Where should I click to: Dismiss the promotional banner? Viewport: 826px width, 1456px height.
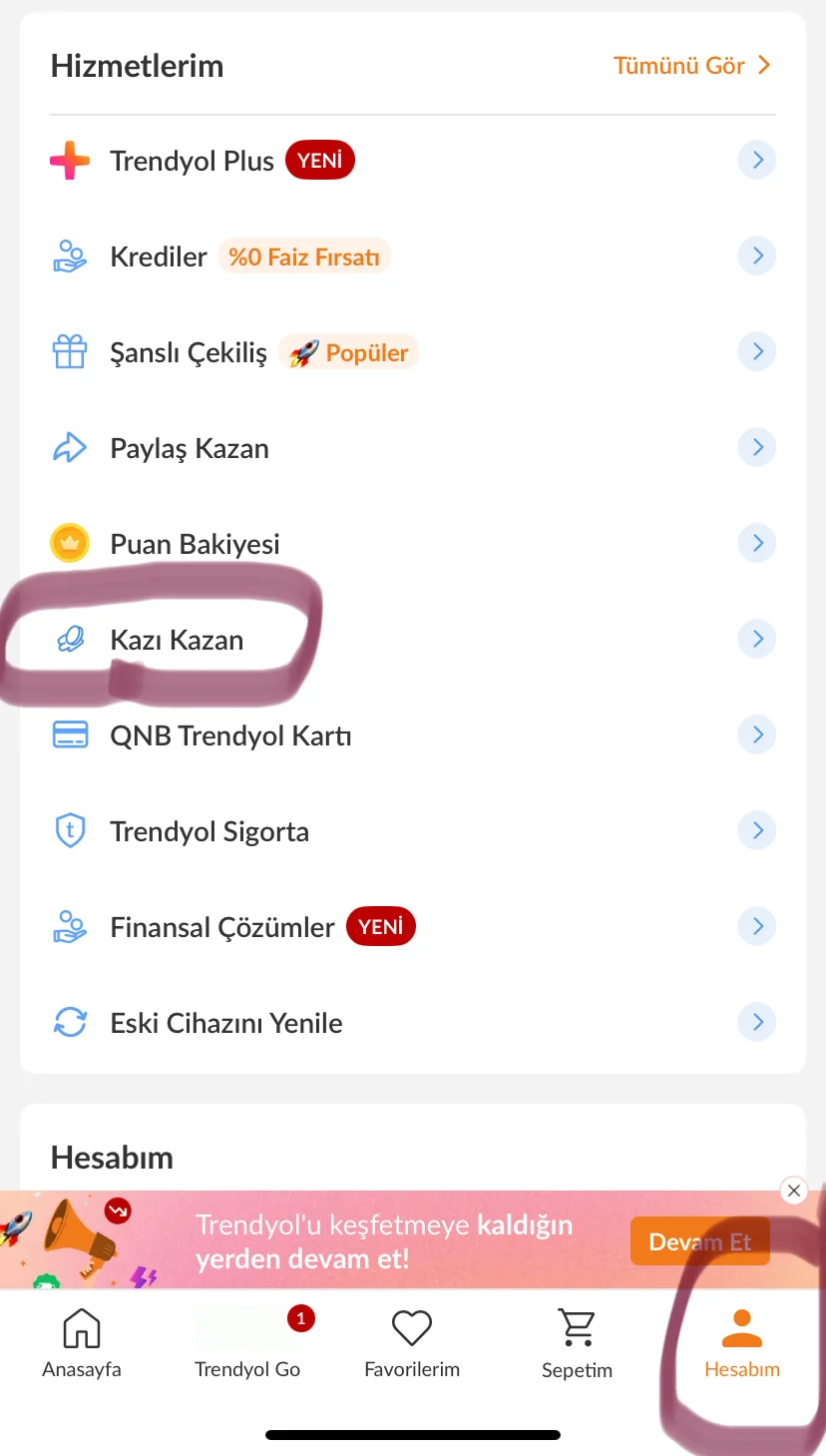tap(793, 1190)
